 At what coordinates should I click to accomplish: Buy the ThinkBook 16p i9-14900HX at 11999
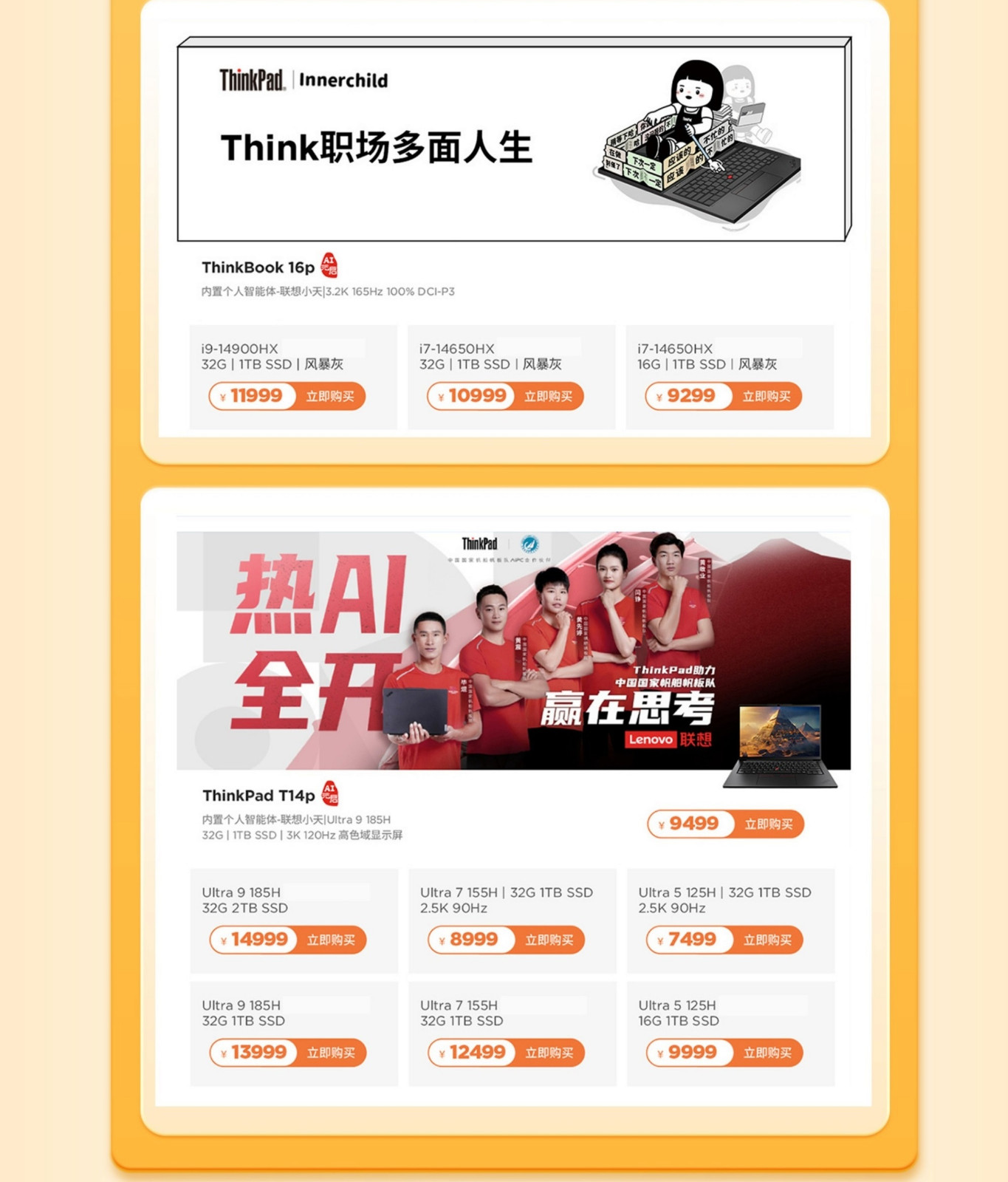pyautogui.click(x=329, y=397)
